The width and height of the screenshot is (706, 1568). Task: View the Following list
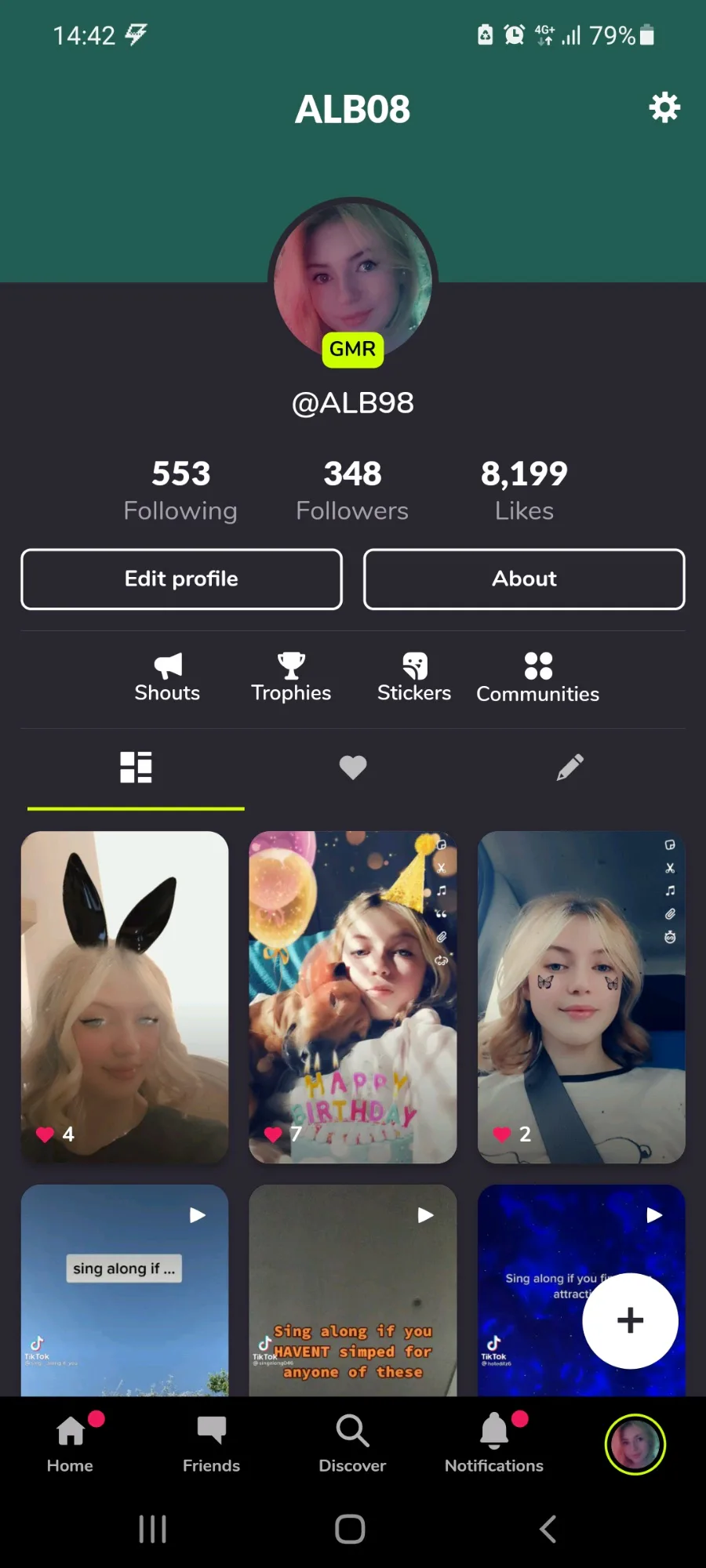pyautogui.click(x=180, y=490)
